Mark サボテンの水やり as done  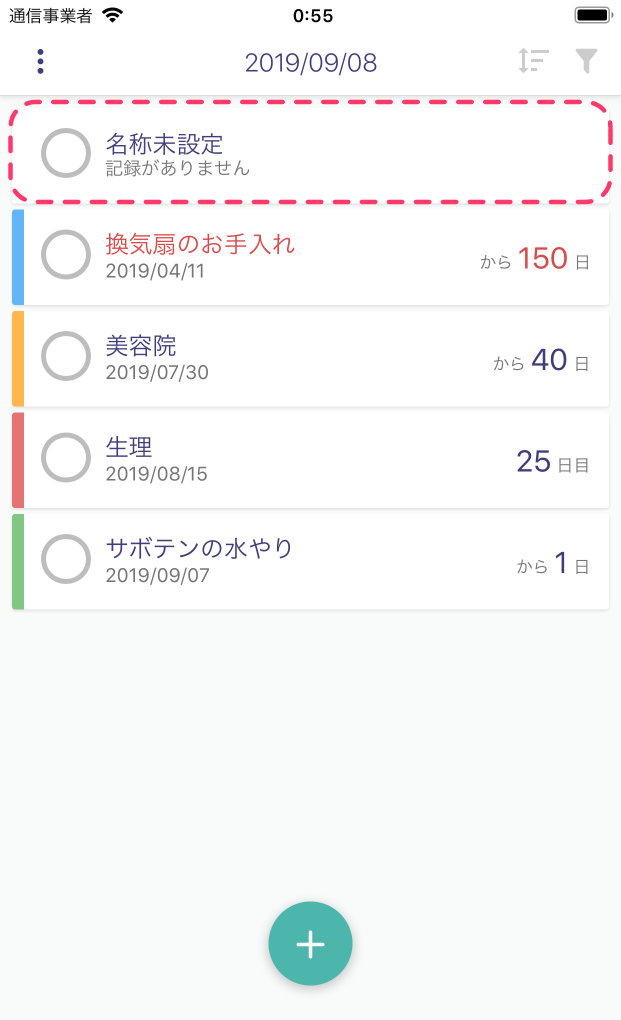pos(66,559)
